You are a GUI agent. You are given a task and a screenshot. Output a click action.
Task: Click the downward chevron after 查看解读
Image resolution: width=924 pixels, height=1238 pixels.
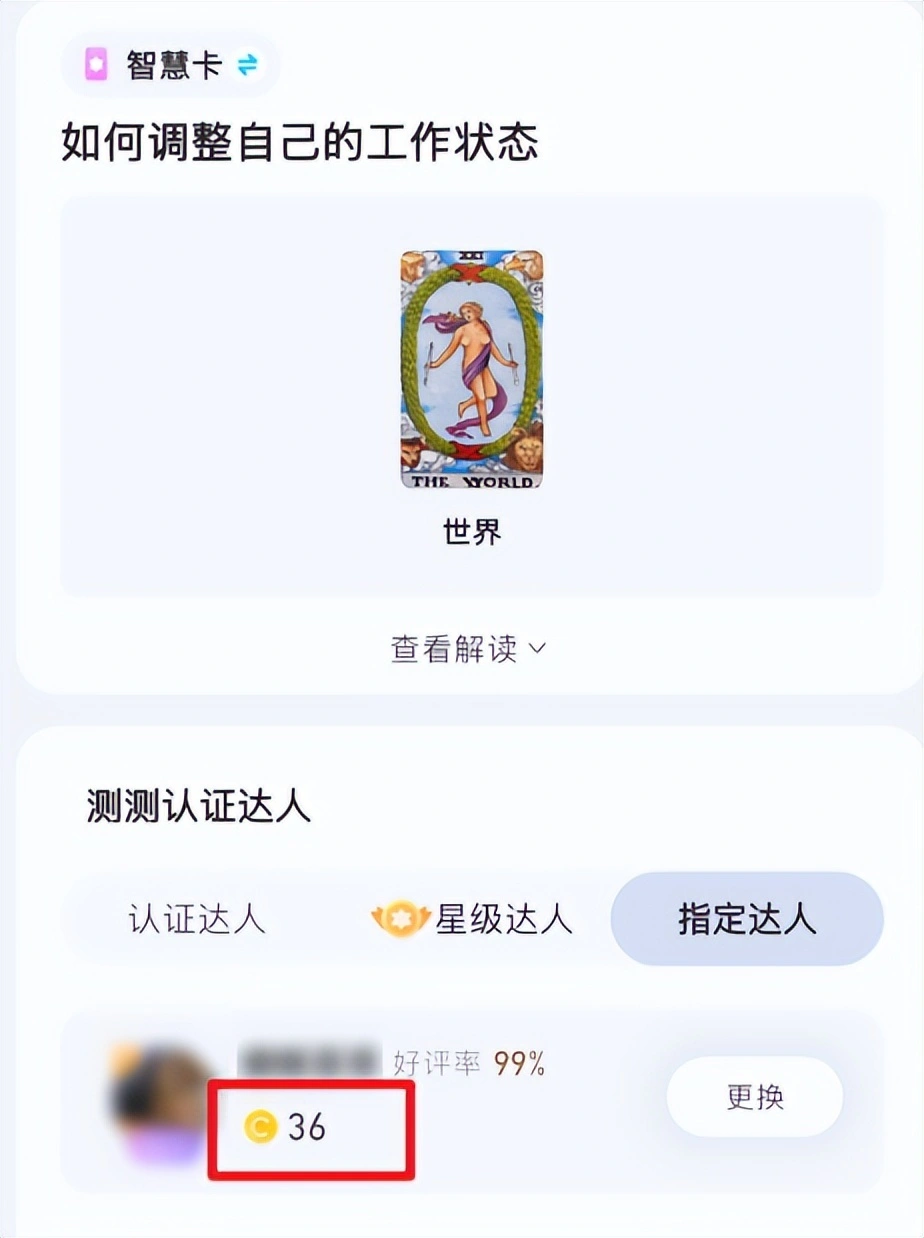pyautogui.click(x=538, y=650)
